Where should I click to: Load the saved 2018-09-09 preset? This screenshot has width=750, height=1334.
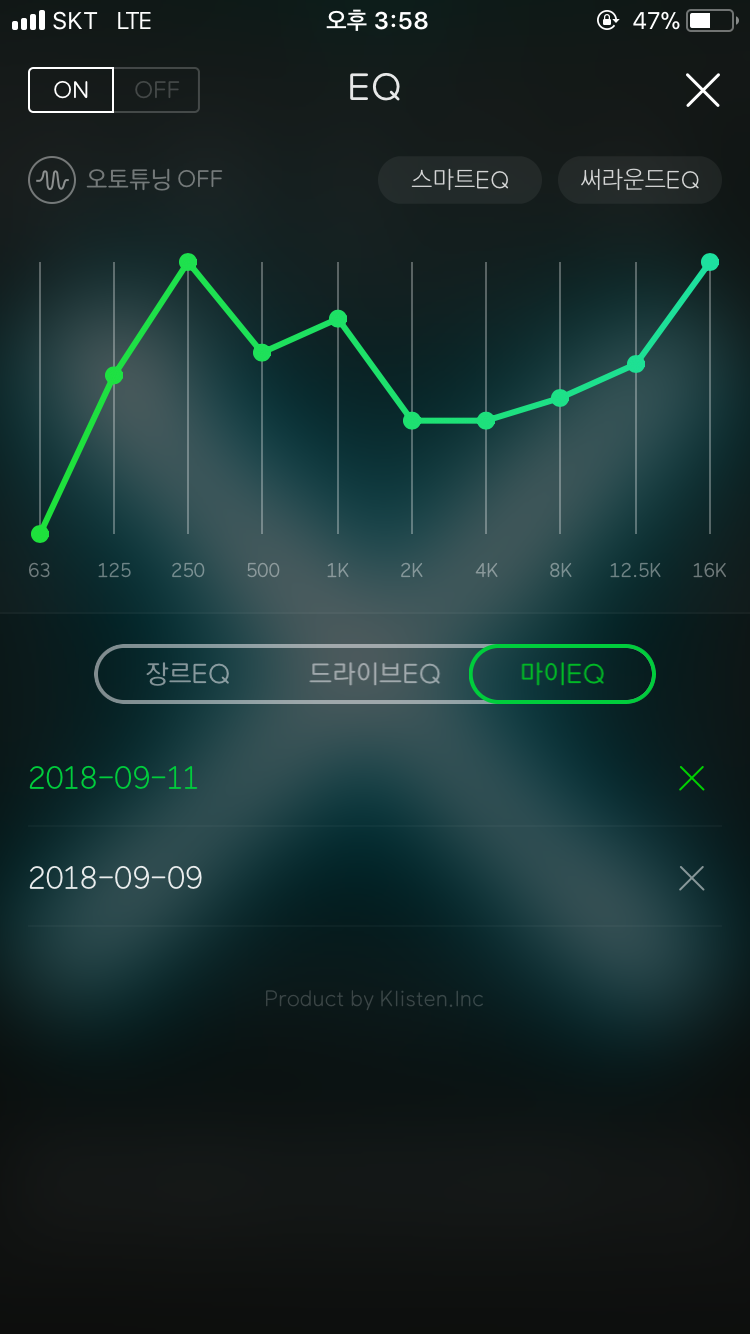click(116, 878)
